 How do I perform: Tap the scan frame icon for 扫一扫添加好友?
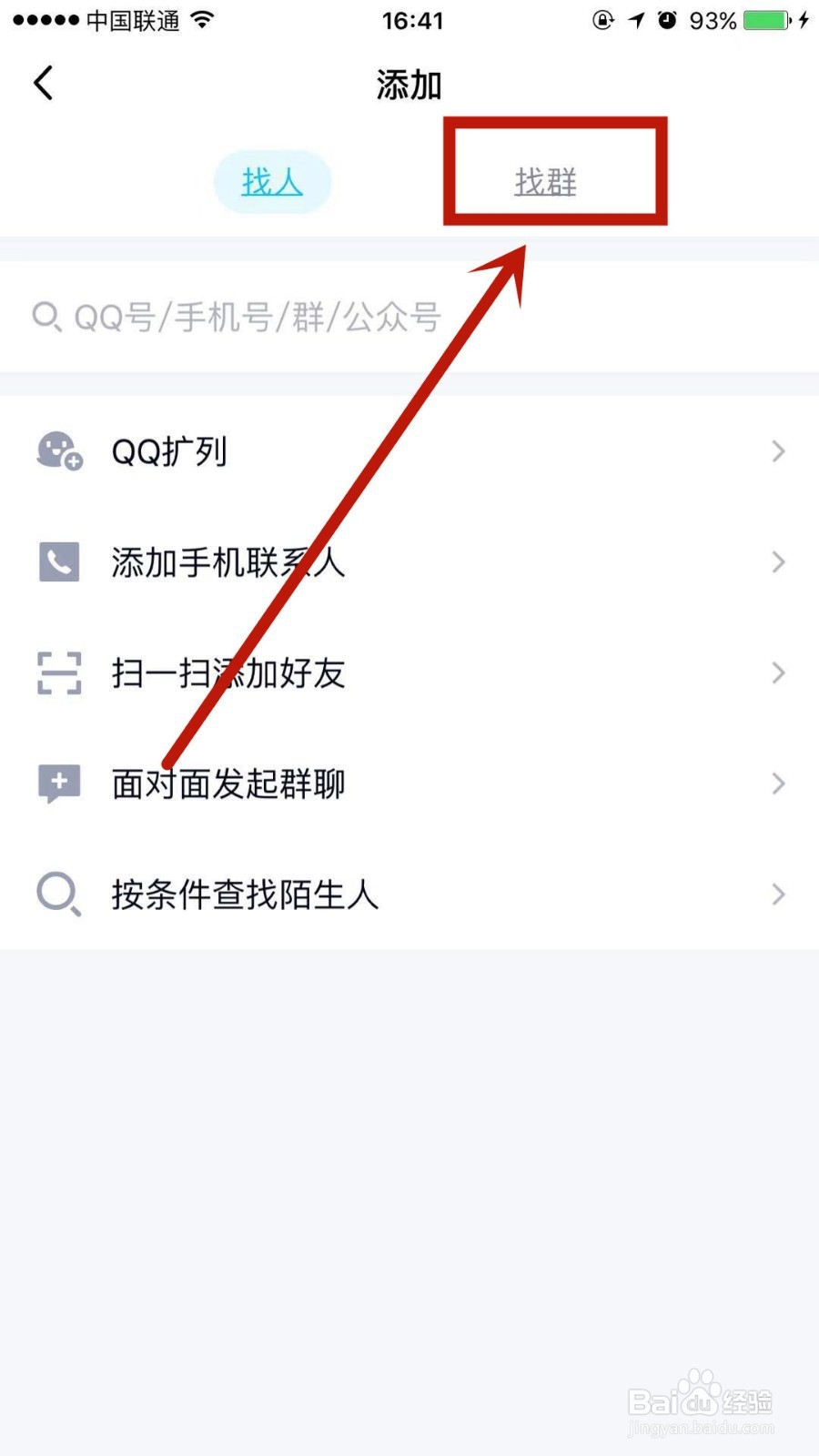tap(57, 673)
